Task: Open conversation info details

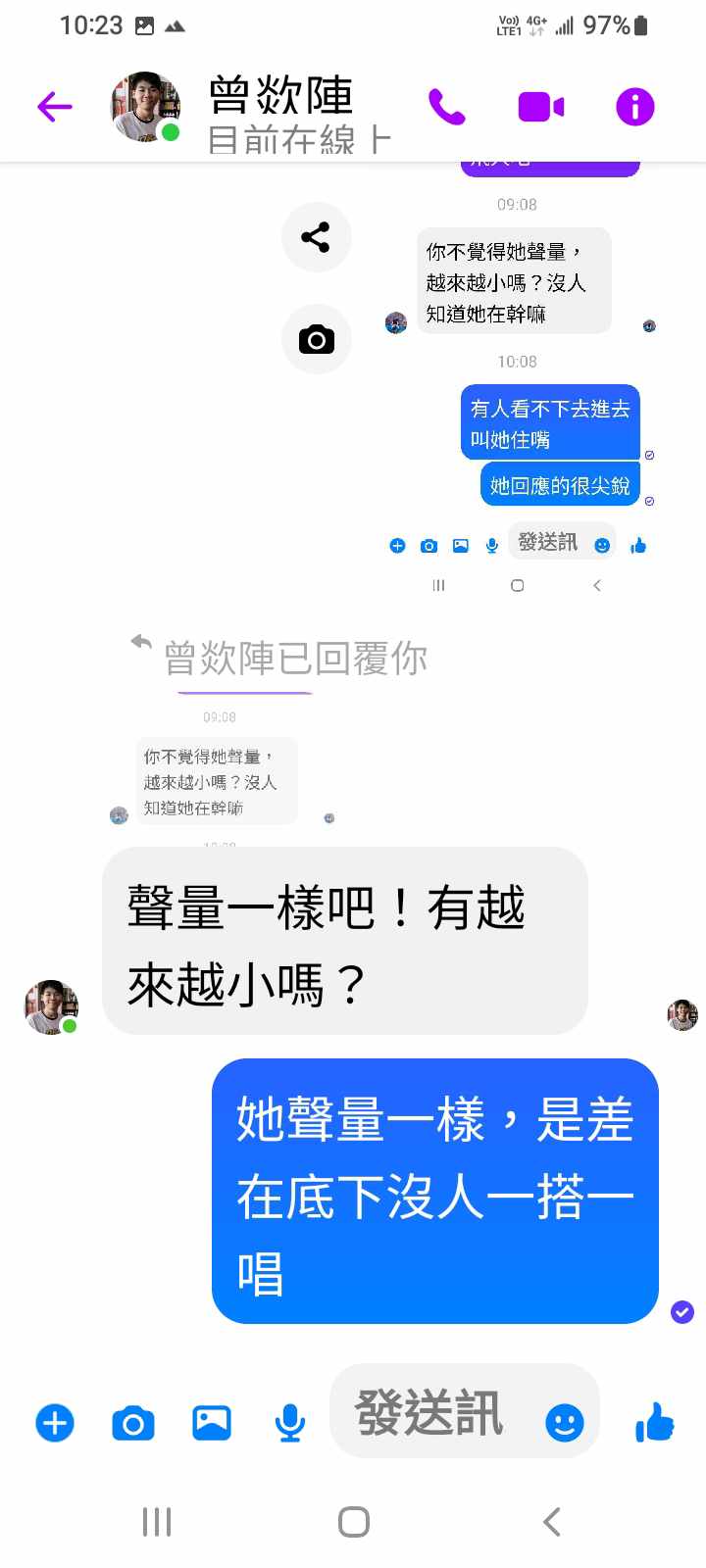Action: (634, 107)
